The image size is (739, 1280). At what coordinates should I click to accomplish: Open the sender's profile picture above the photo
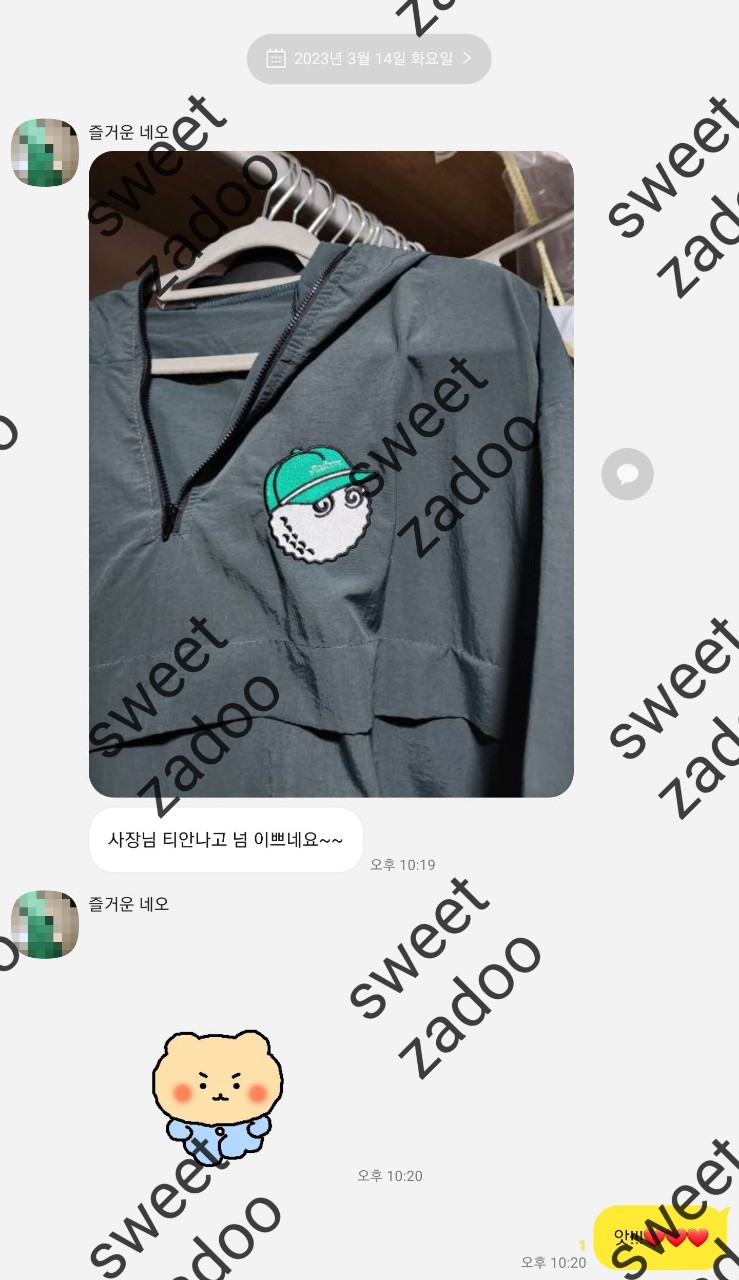[x=45, y=153]
